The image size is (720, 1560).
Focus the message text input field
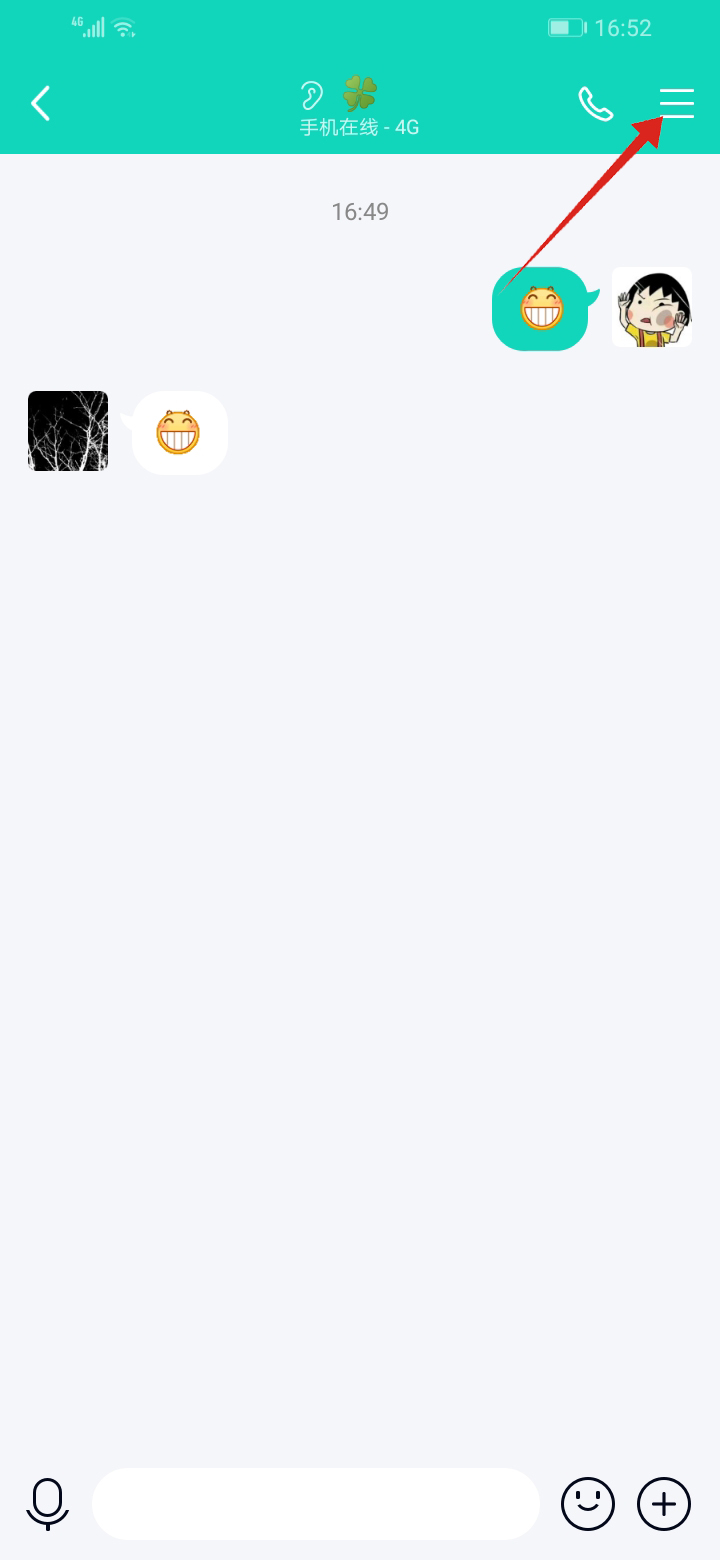[316, 1503]
